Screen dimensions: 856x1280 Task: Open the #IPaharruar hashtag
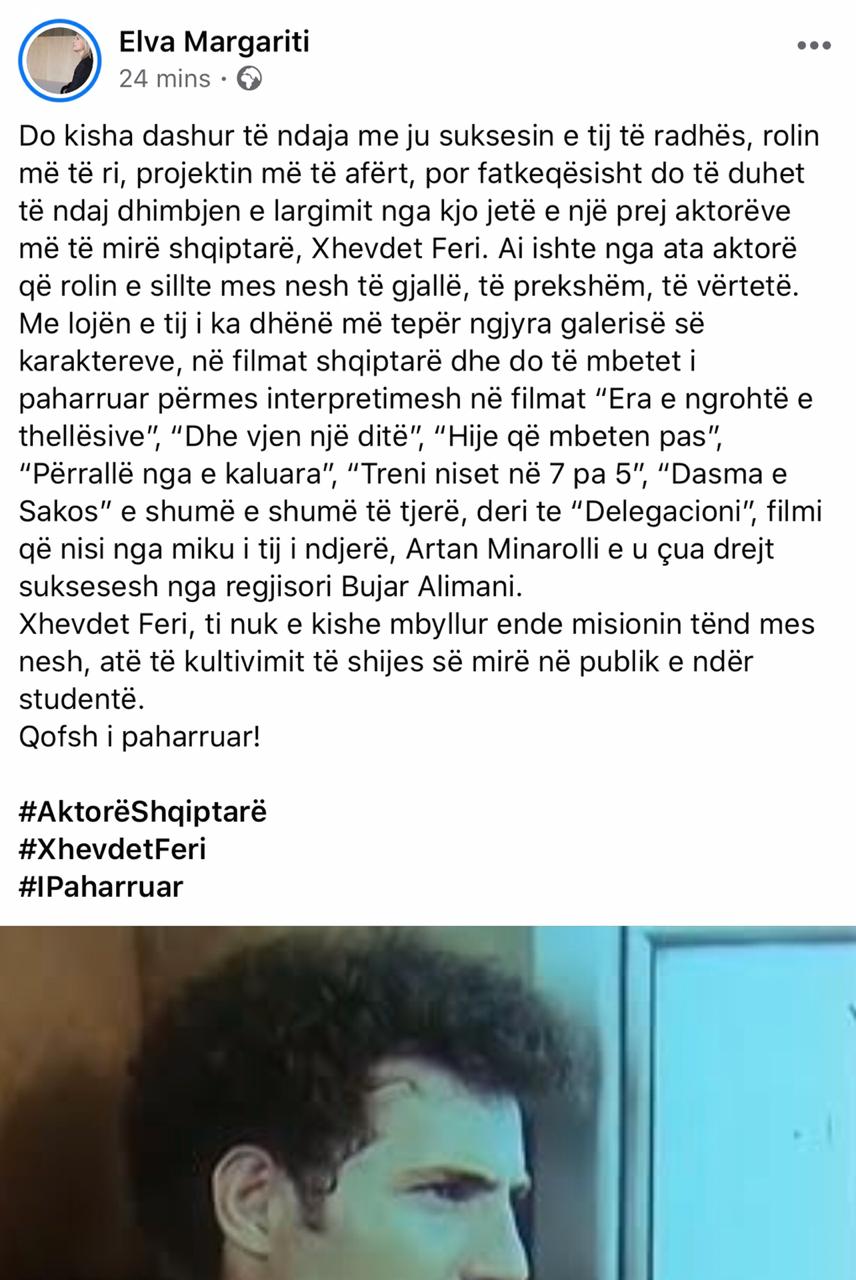(x=101, y=886)
